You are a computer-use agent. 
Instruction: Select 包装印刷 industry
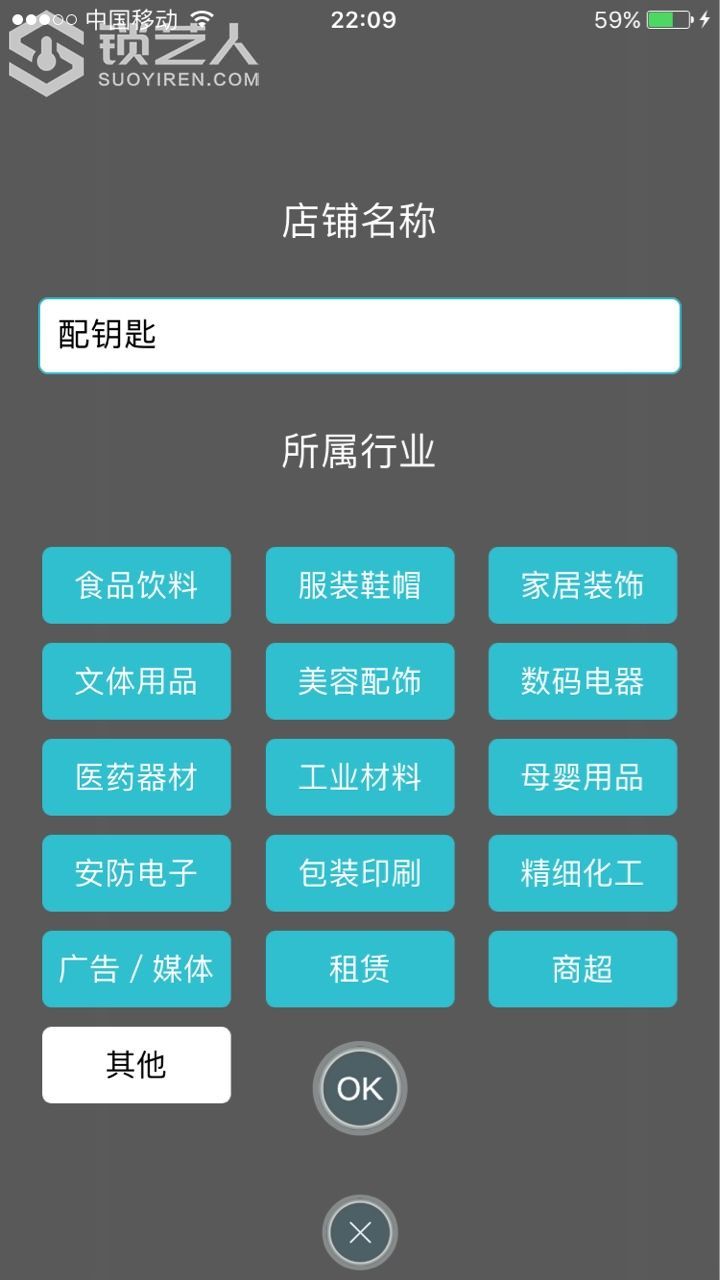point(360,873)
